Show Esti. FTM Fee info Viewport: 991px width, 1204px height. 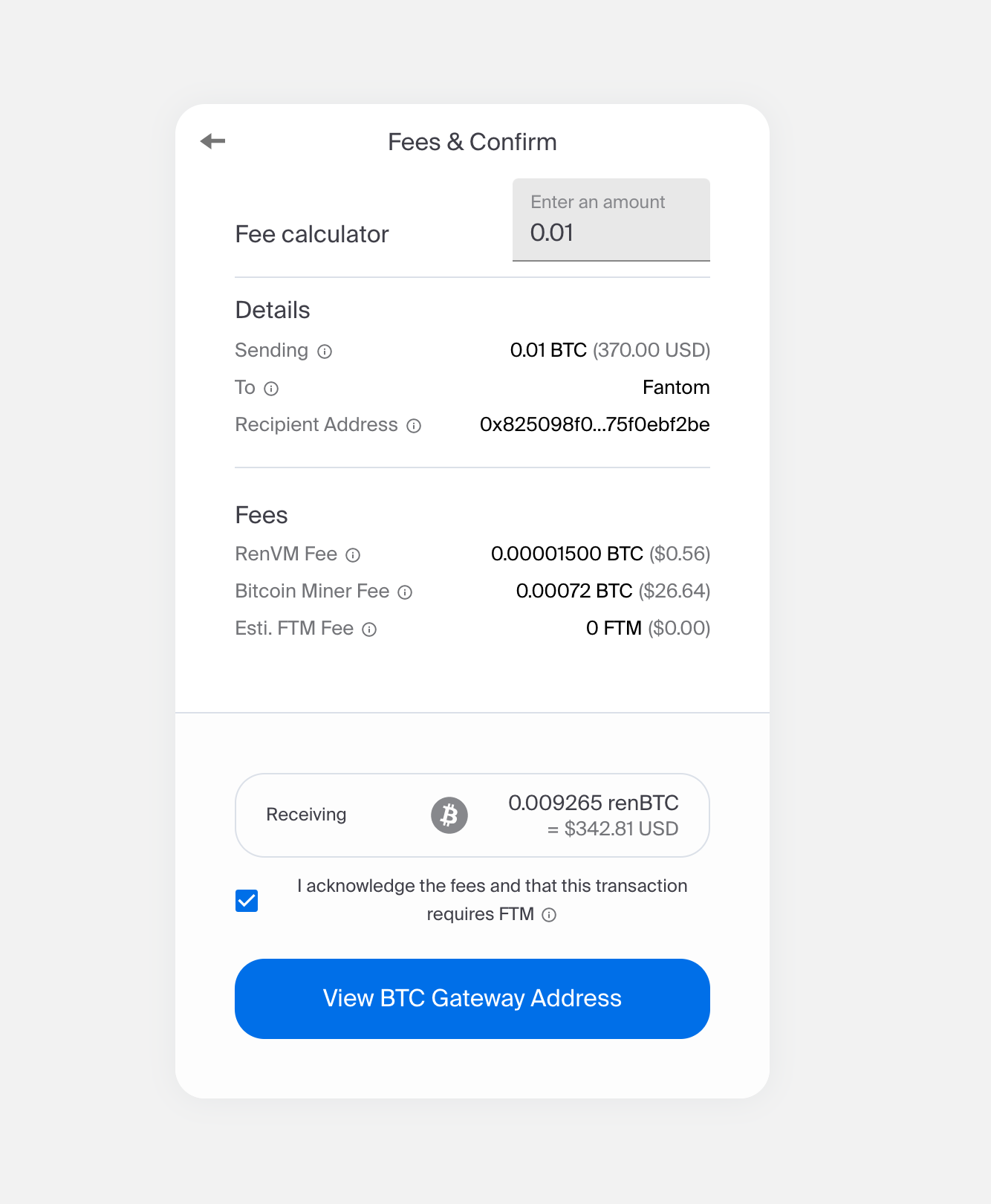(369, 629)
